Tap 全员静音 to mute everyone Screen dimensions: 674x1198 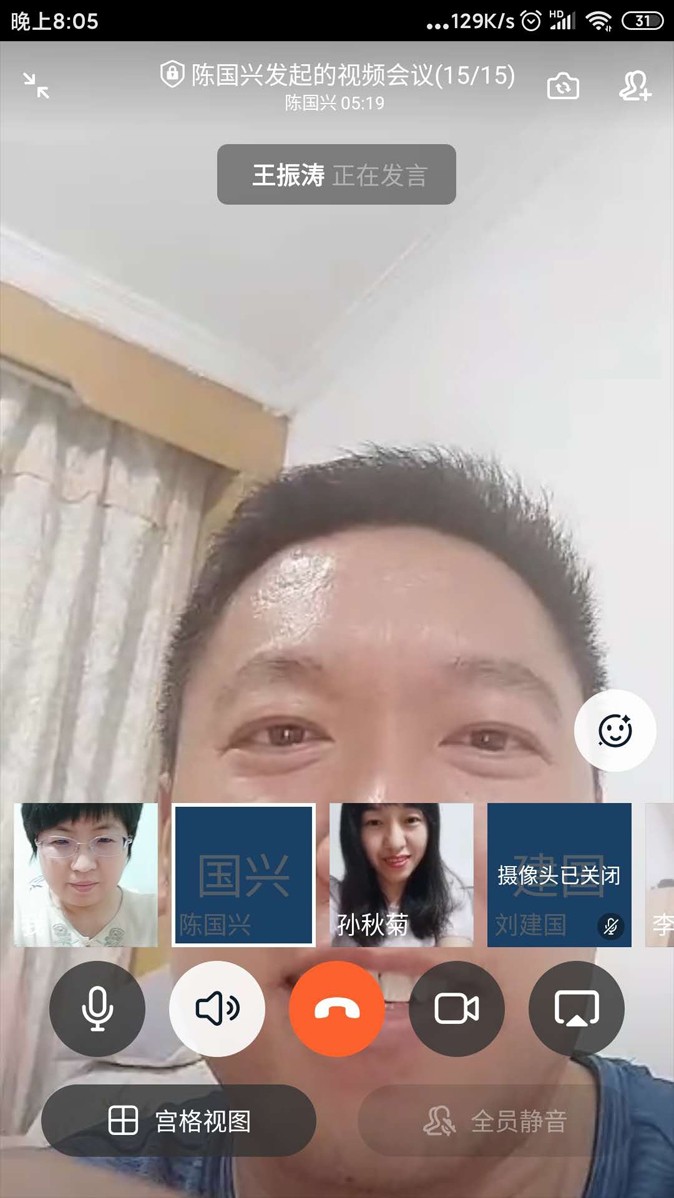click(495, 1121)
